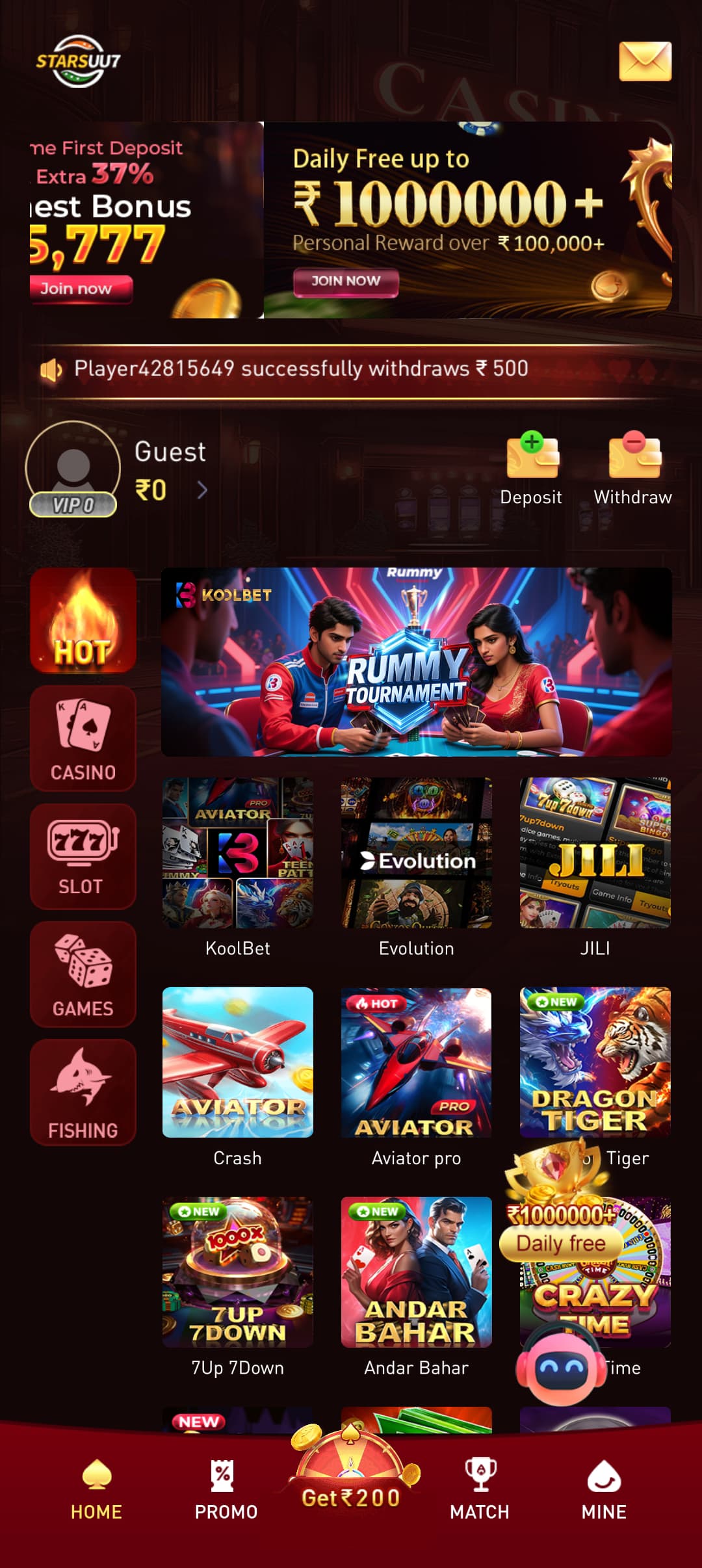The width and height of the screenshot is (702, 1568).
Task: Launch Aviator pro game
Action: (x=417, y=1077)
